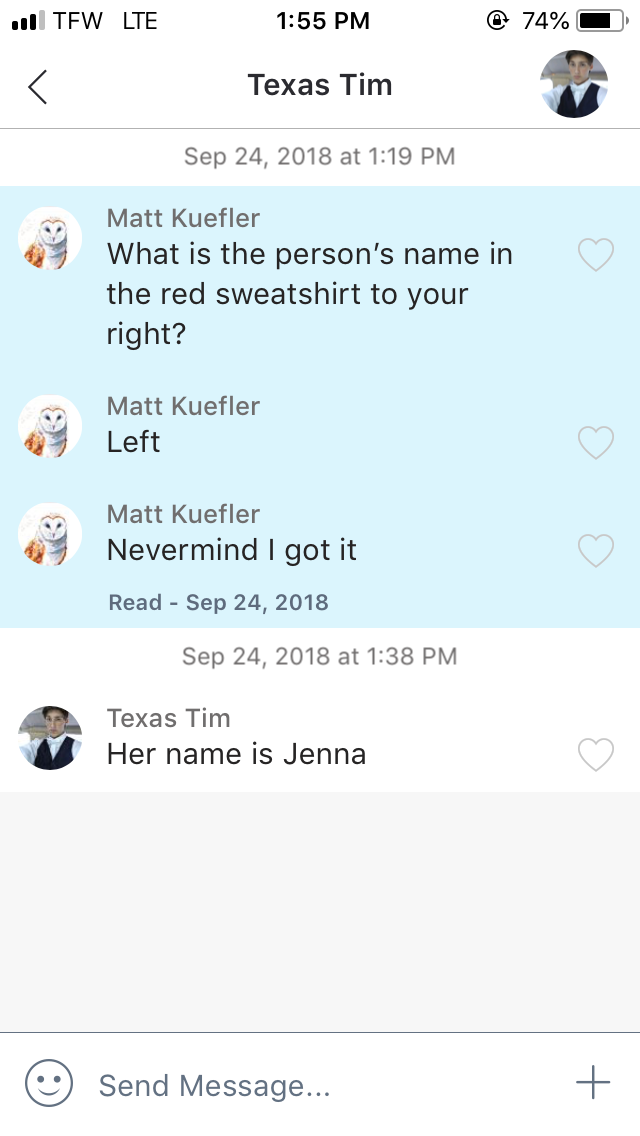The width and height of the screenshot is (640, 1136).
Task: Open Matt Kuefler's avatar beside 'Left' message
Action: (50, 426)
